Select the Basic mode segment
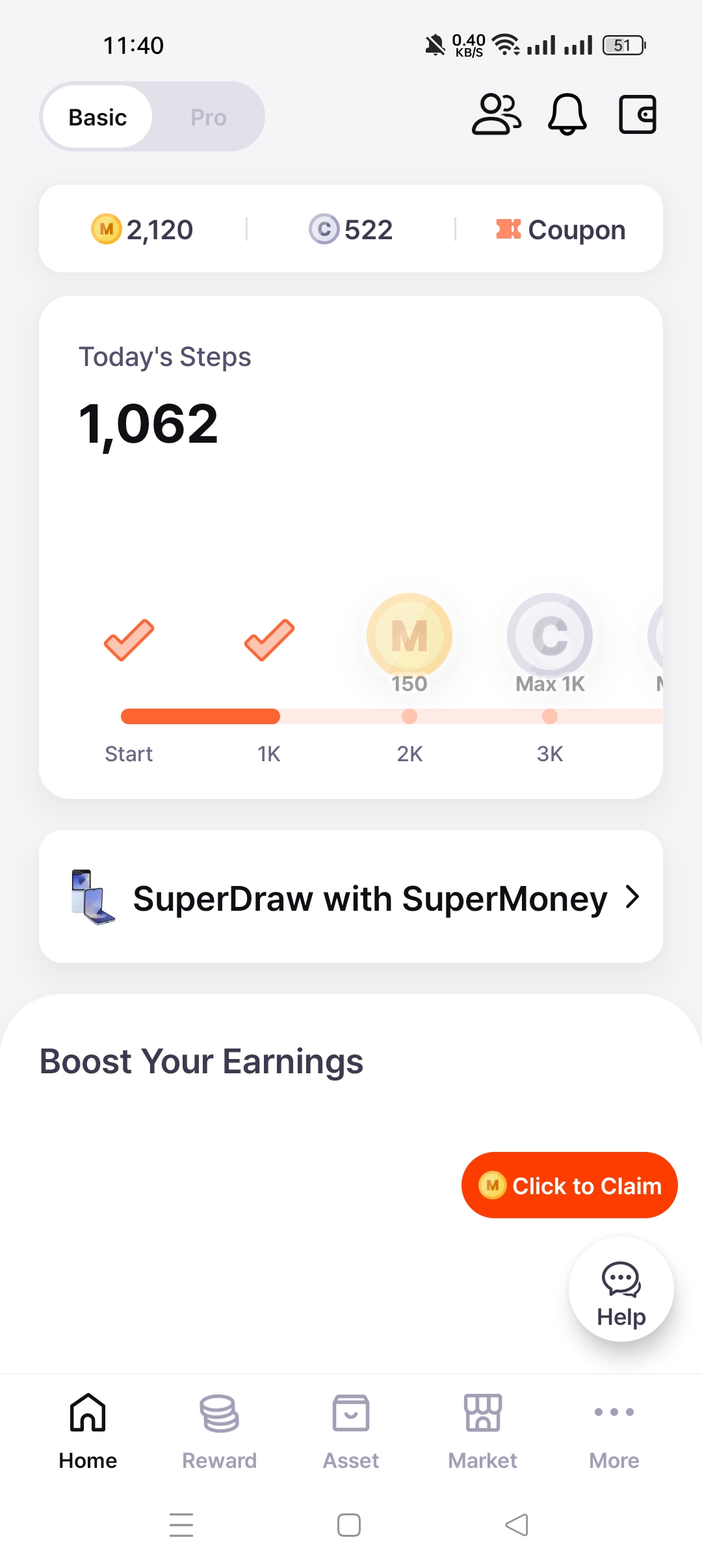The image size is (702, 1568). [98, 118]
